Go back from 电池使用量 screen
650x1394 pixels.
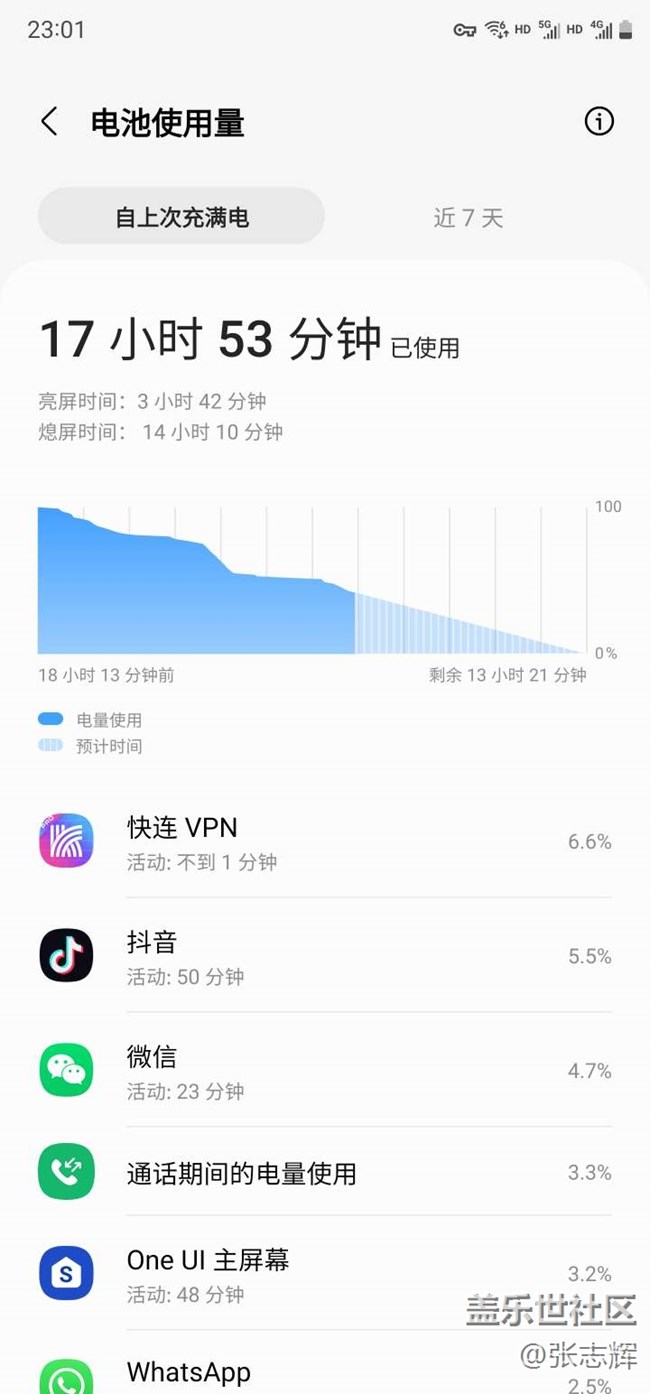coord(49,122)
